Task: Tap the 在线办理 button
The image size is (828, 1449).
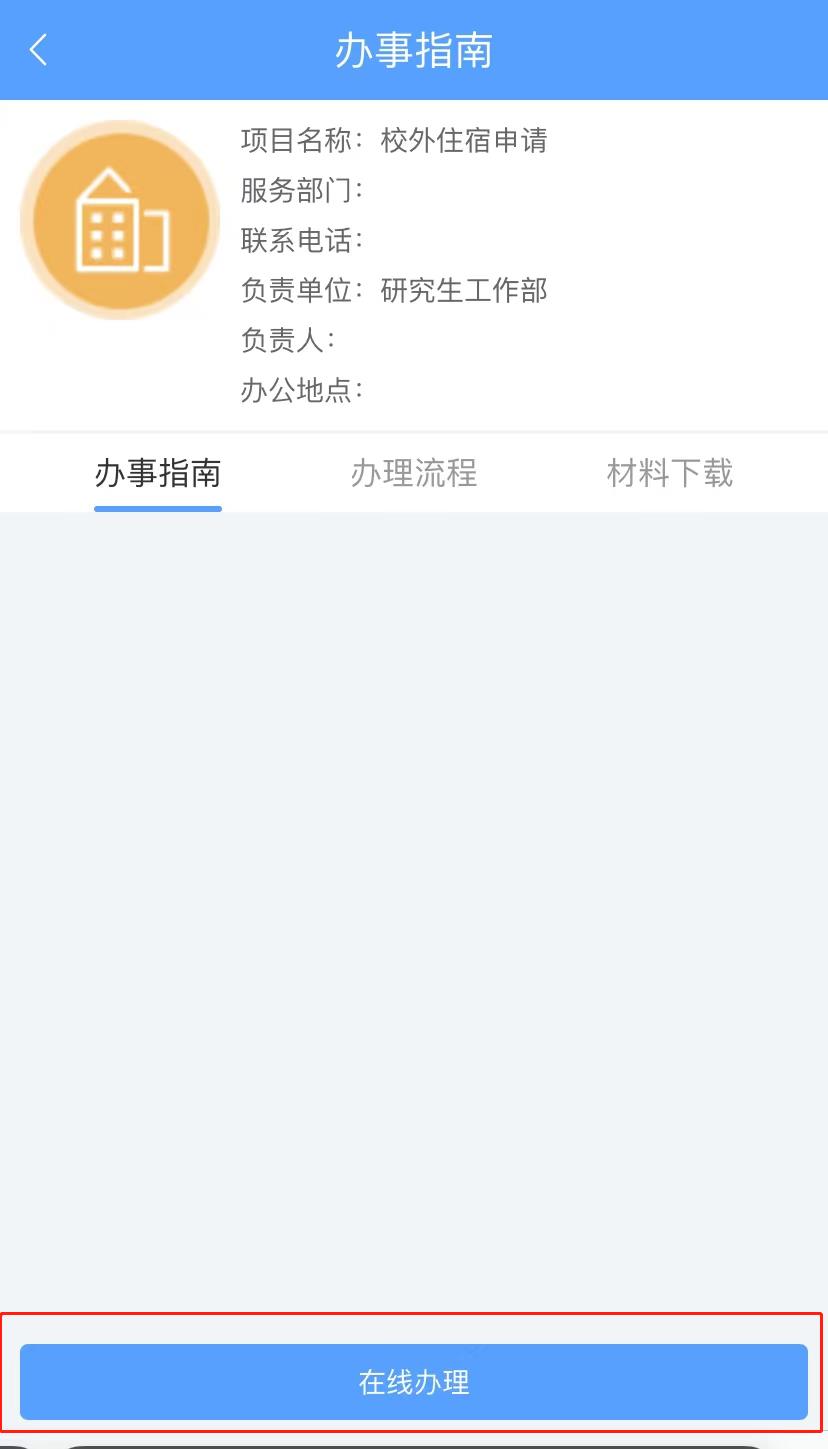Action: (x=414, y=1382)
